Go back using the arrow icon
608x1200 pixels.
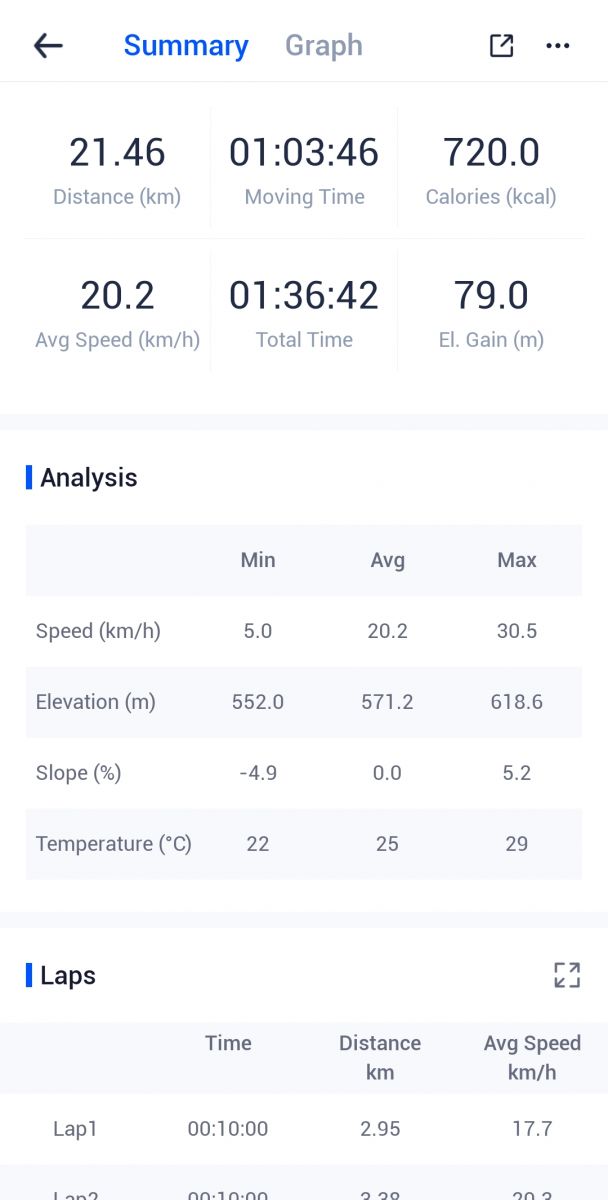pyautogui.click(x=48, y=46)
